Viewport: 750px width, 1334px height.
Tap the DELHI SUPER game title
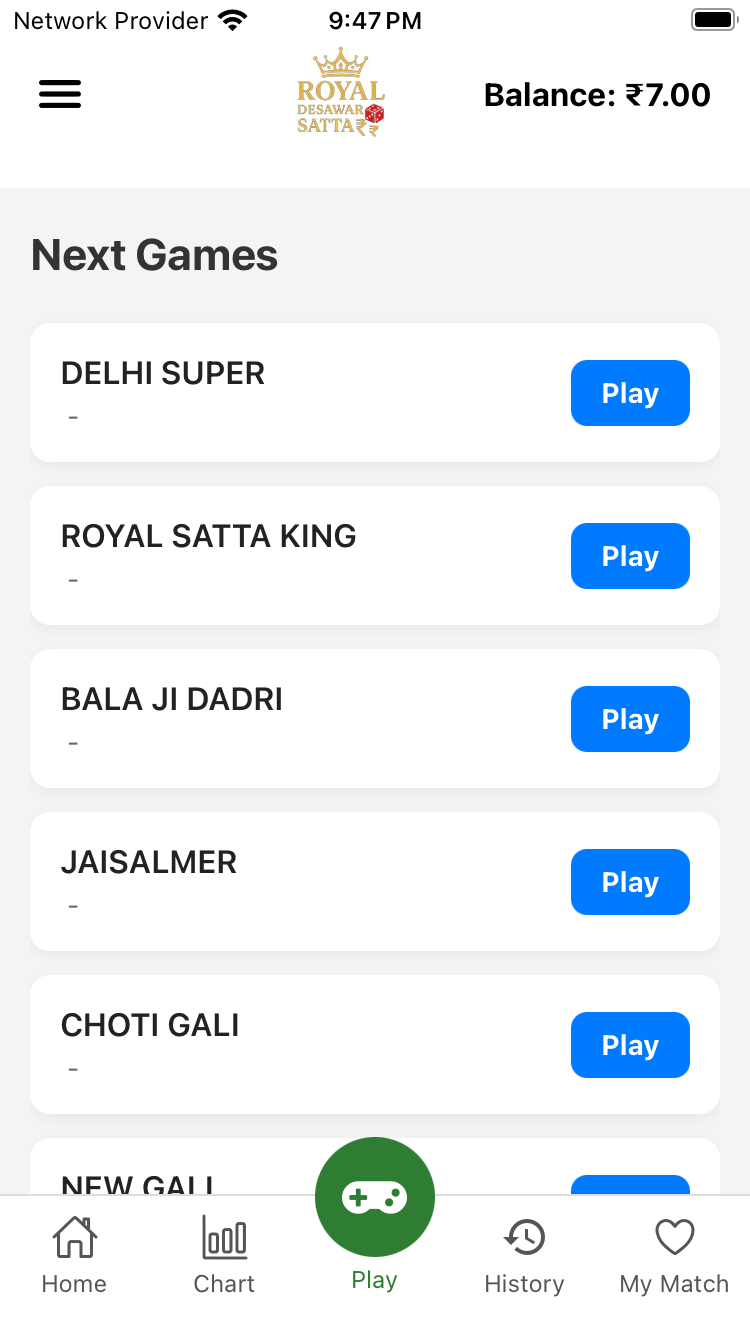(x=163, y=373)
